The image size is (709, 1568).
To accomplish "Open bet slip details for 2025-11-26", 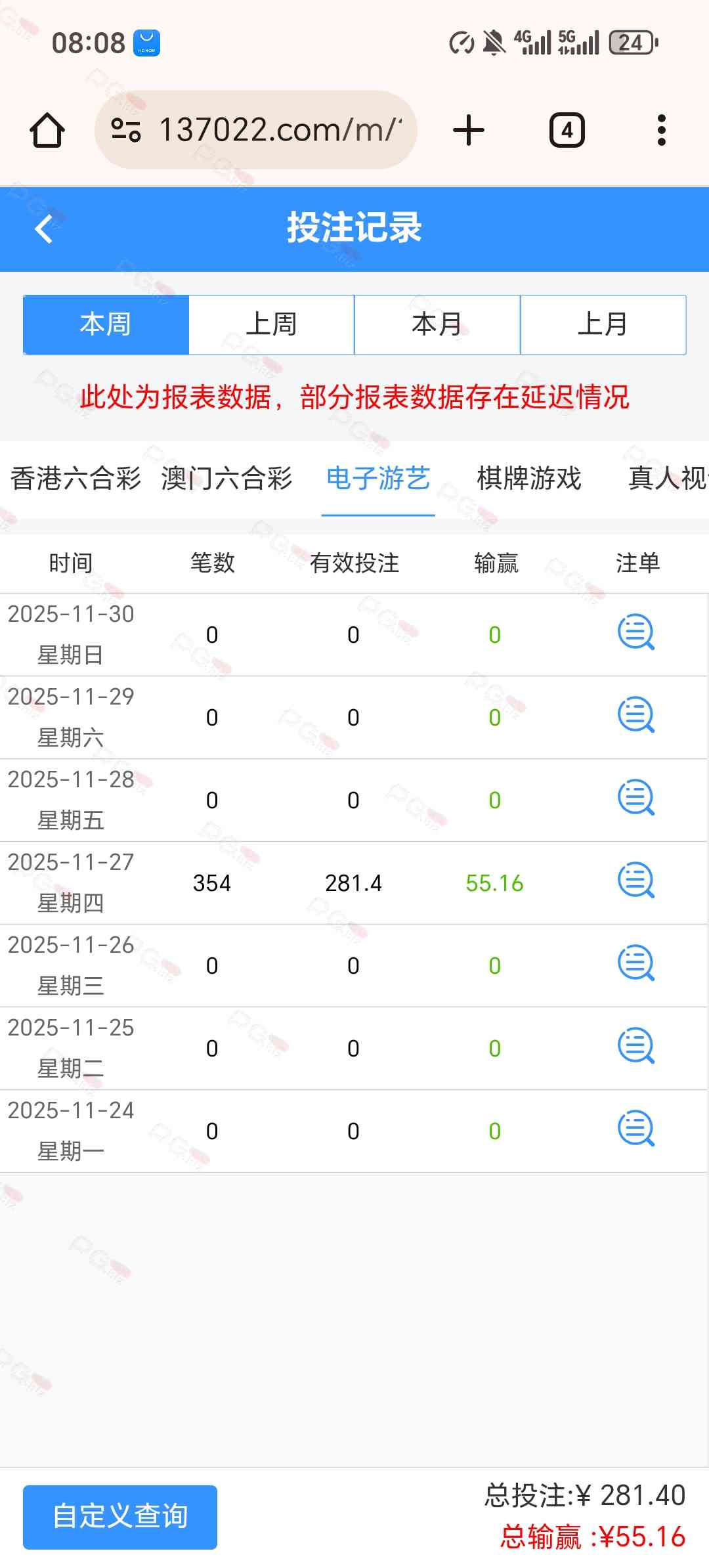I will coord(636,964).
